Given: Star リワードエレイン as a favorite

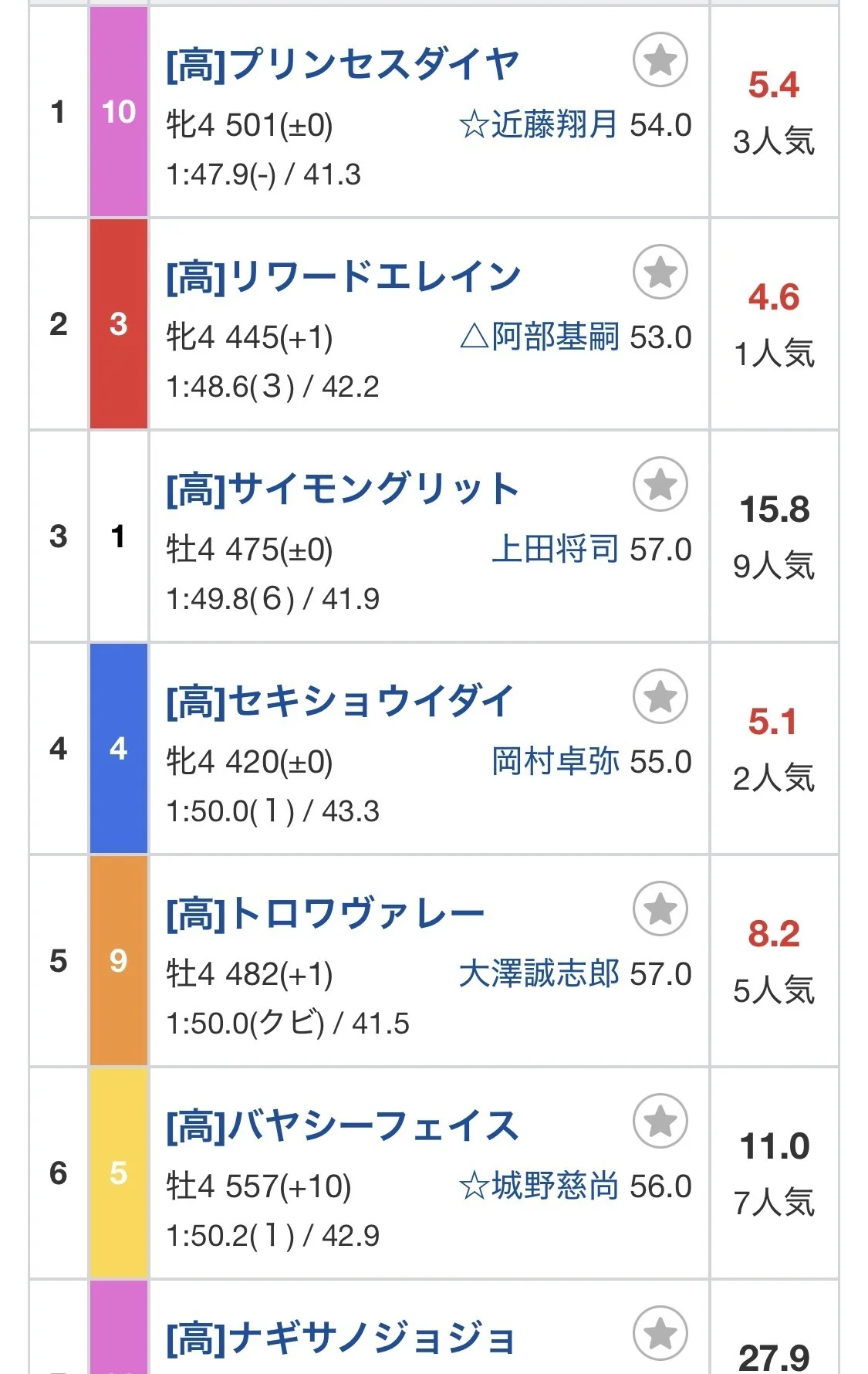Looking at the screenshot, I should [660, 272].
